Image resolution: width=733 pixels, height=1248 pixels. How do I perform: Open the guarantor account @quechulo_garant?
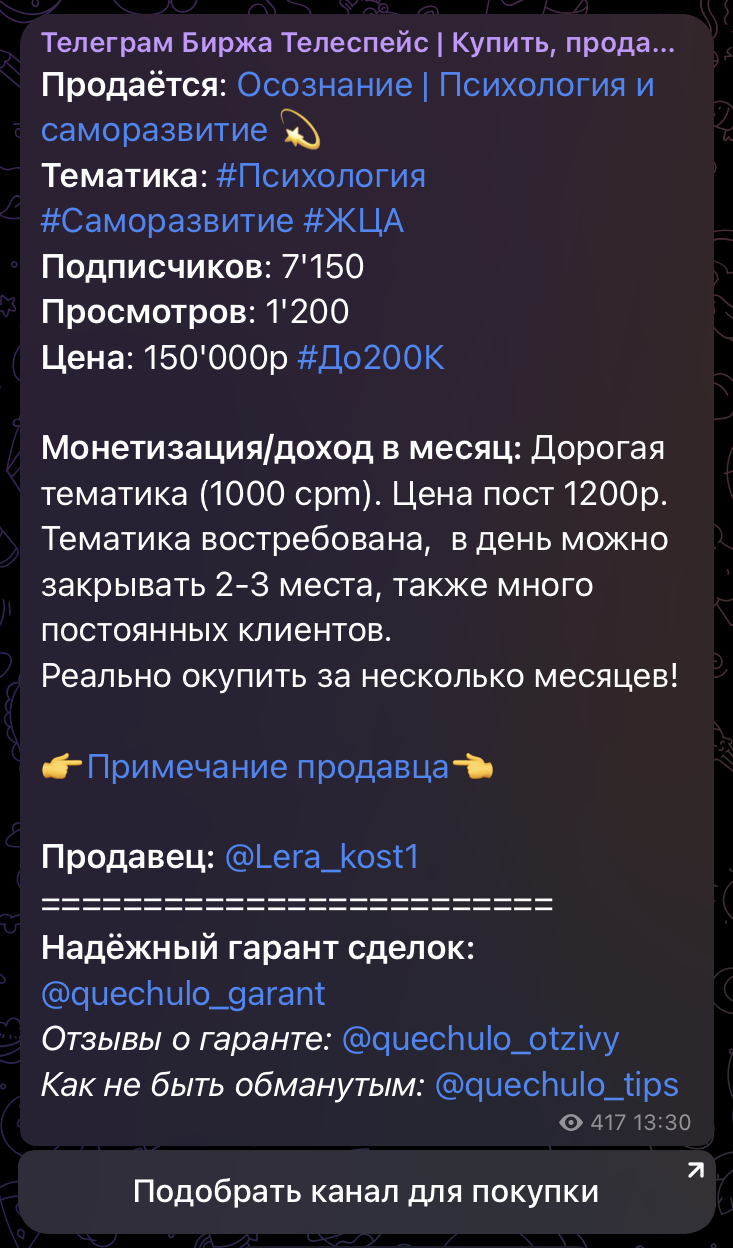pyautogui.click(x=181, y=993)
